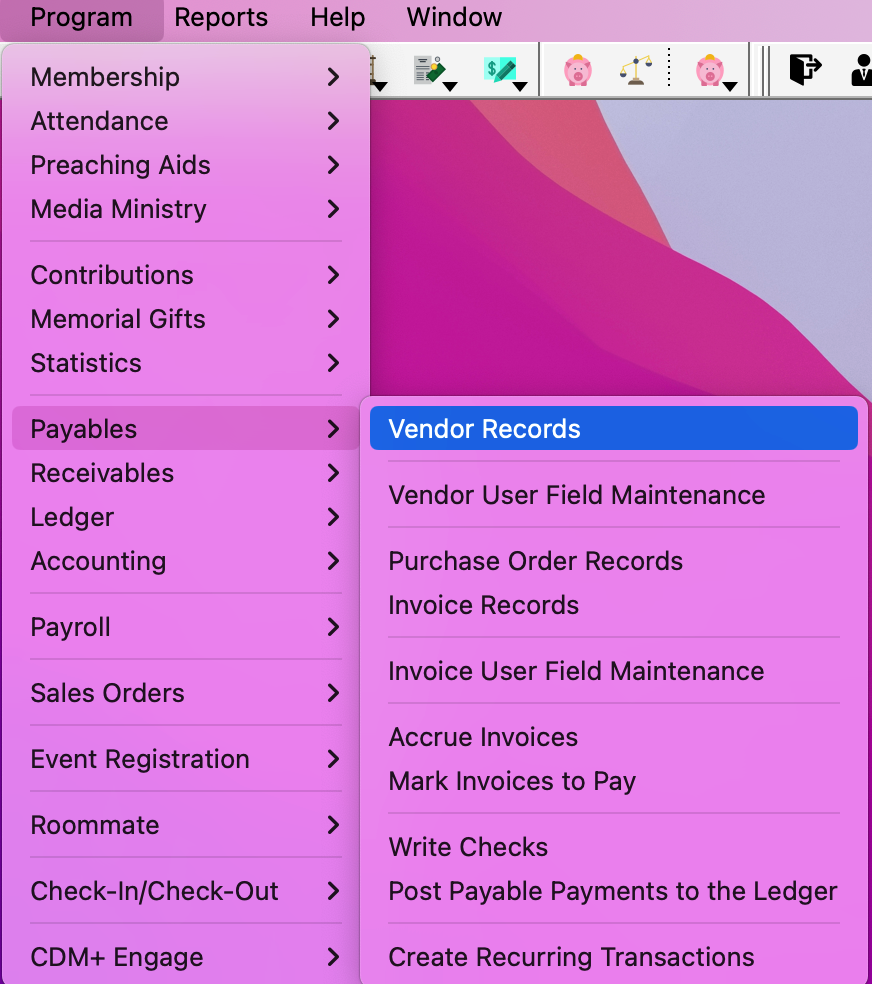This screenshot has width=872, height=984.
Task: Choose Invoice Records menu item
Action: (x=483, y=605)
